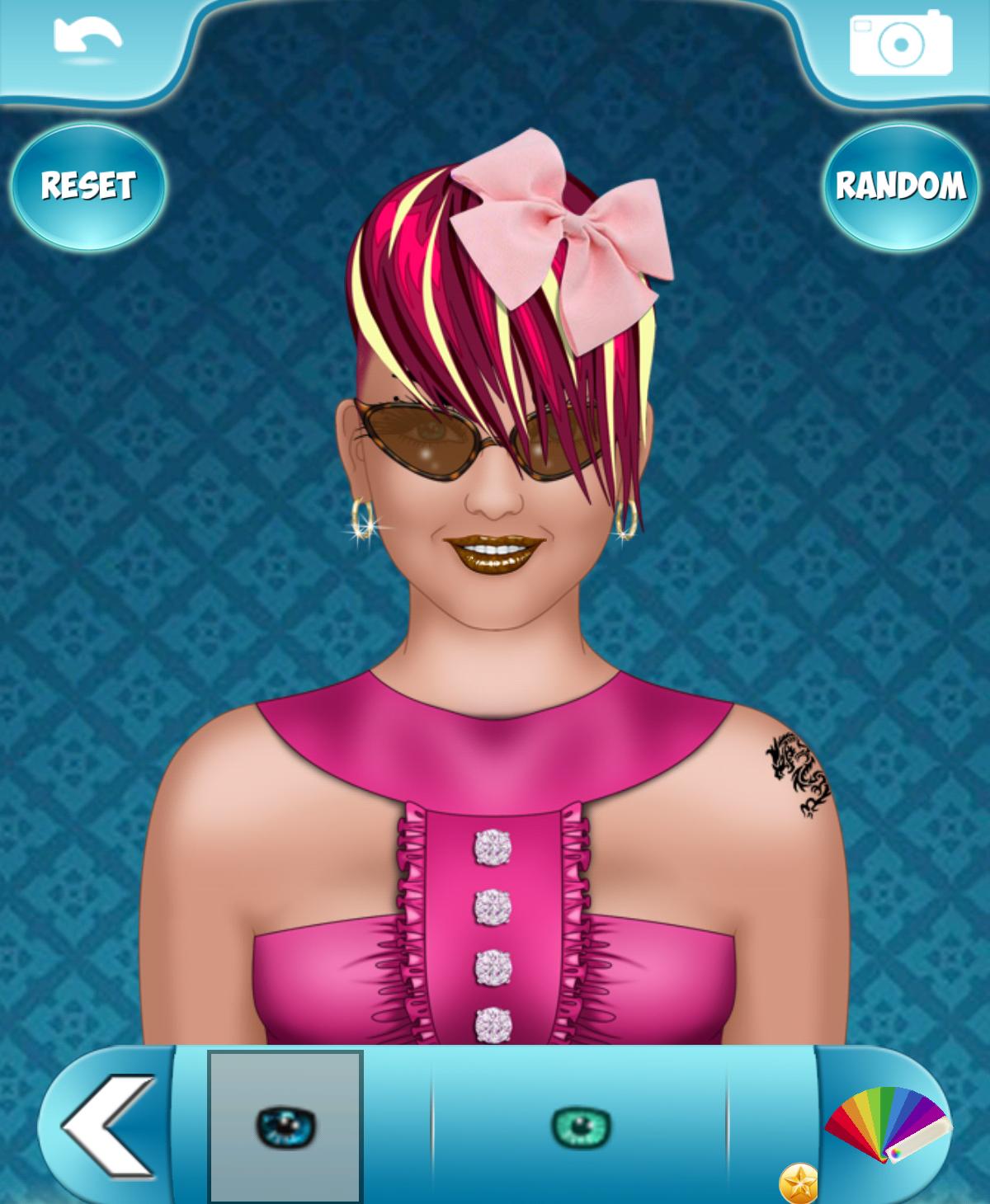This screenshot has height=1204, width=990.
Task: Generate a random look
Action: [x=900, y=186]
